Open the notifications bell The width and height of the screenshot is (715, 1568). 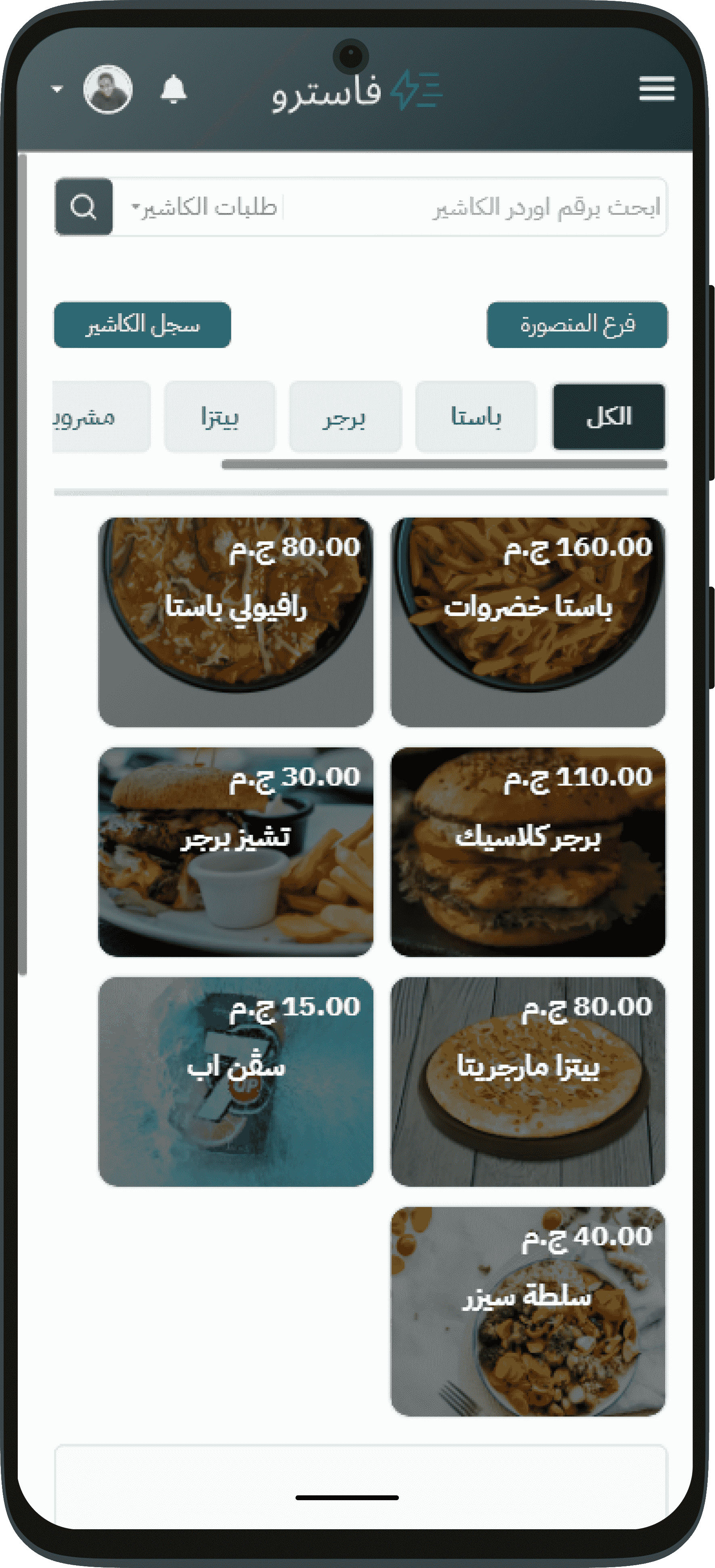pyautogui.click(x=174, y=90)
